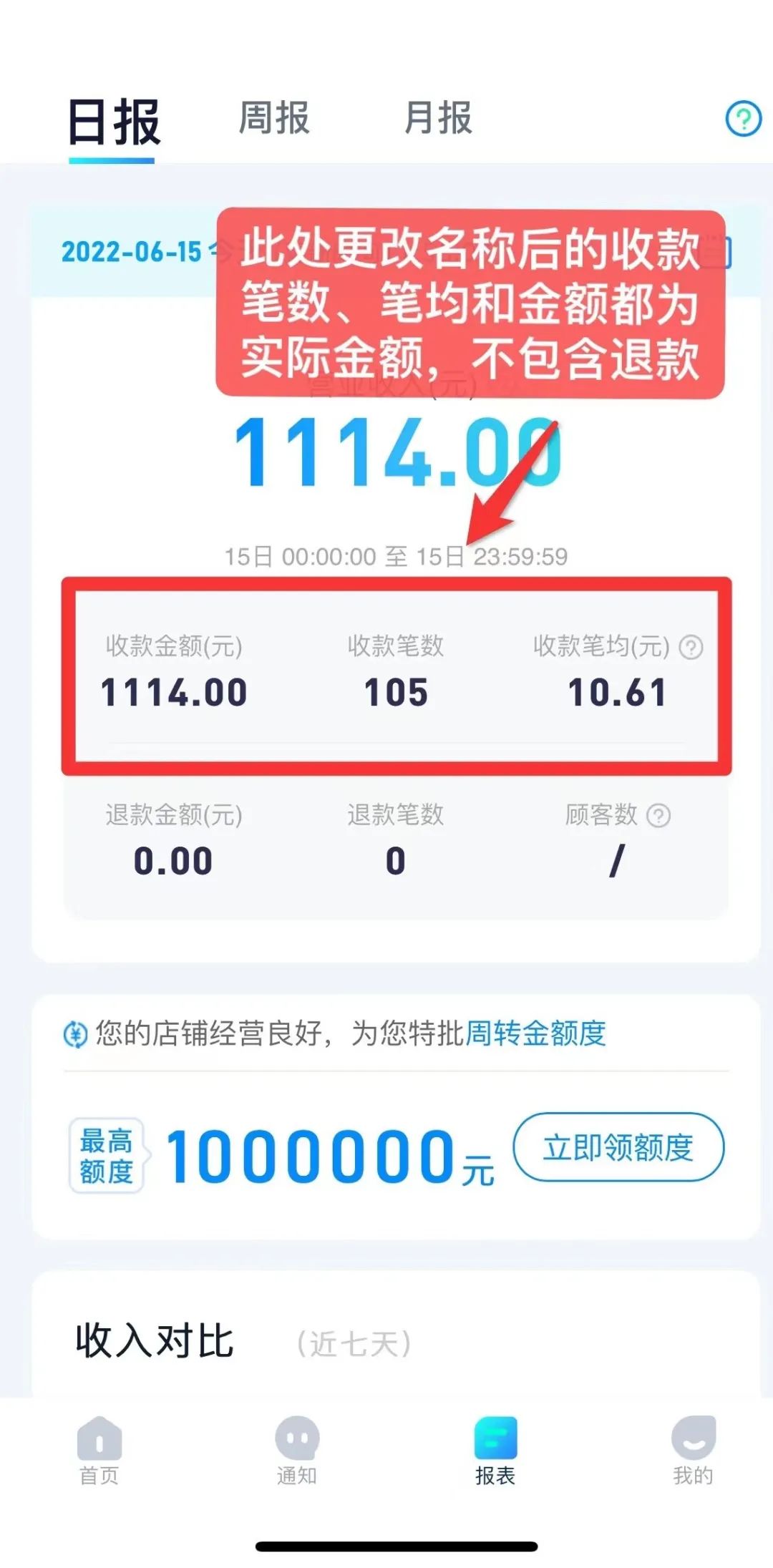Tap the 立即领额度 button
This screenshot has width=773, height=1568.
pos(618,1147)
